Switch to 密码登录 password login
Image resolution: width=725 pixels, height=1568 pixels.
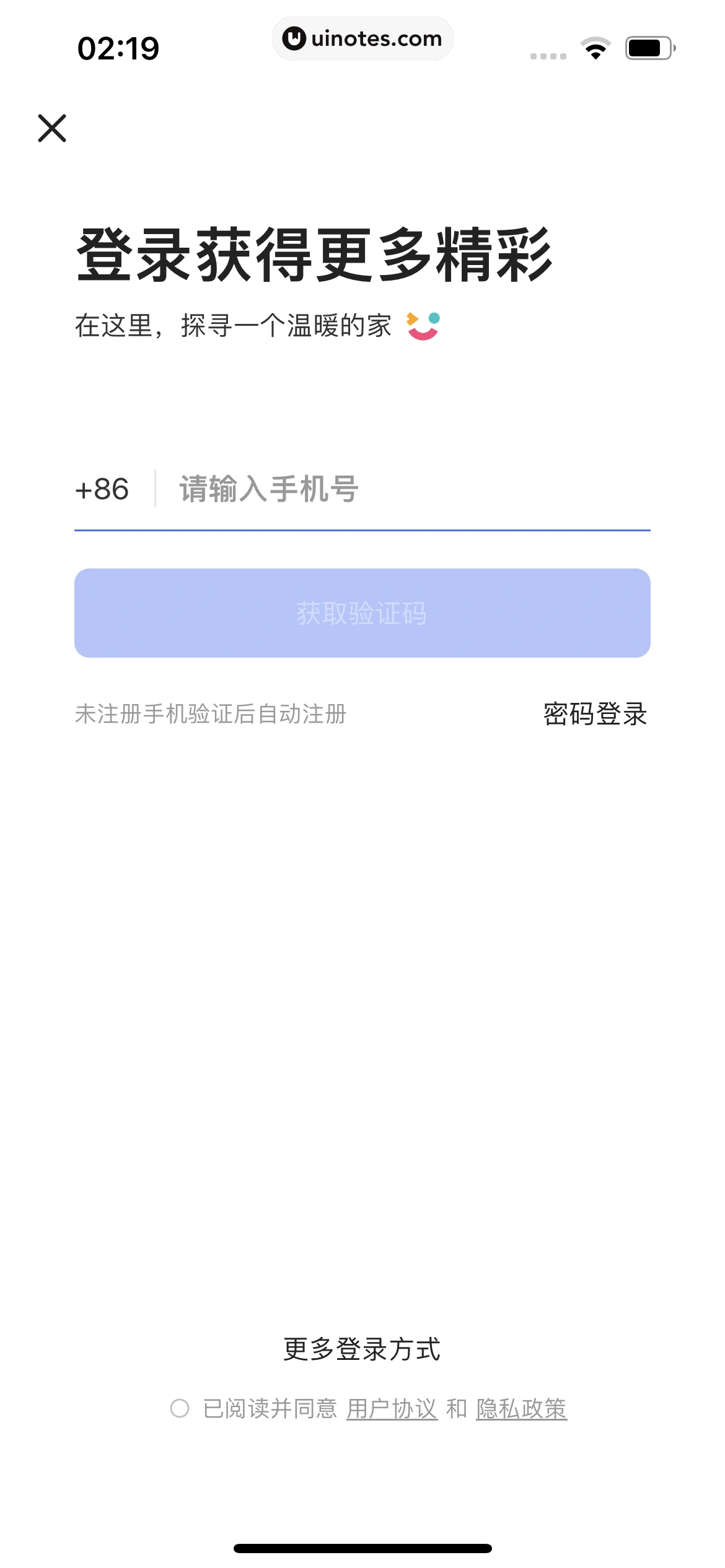594,716
